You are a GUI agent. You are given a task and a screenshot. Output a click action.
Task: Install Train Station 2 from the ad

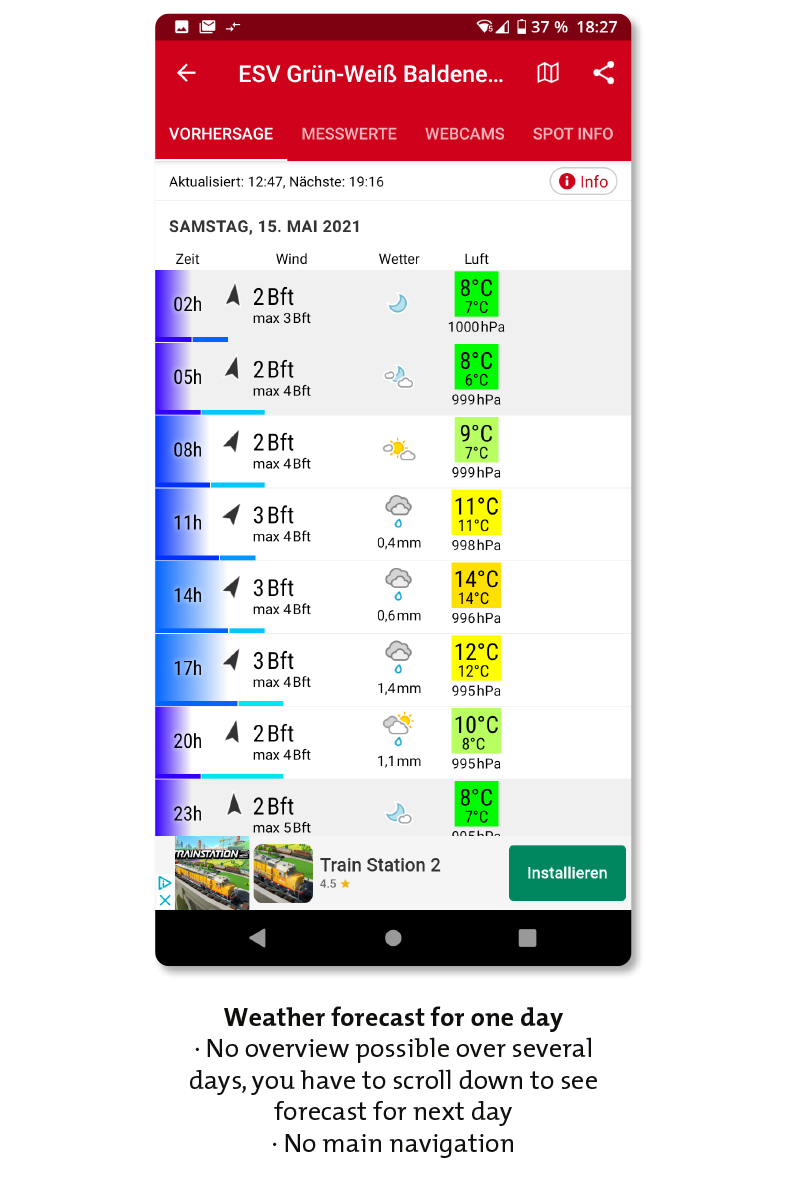[x=567, y=873]
